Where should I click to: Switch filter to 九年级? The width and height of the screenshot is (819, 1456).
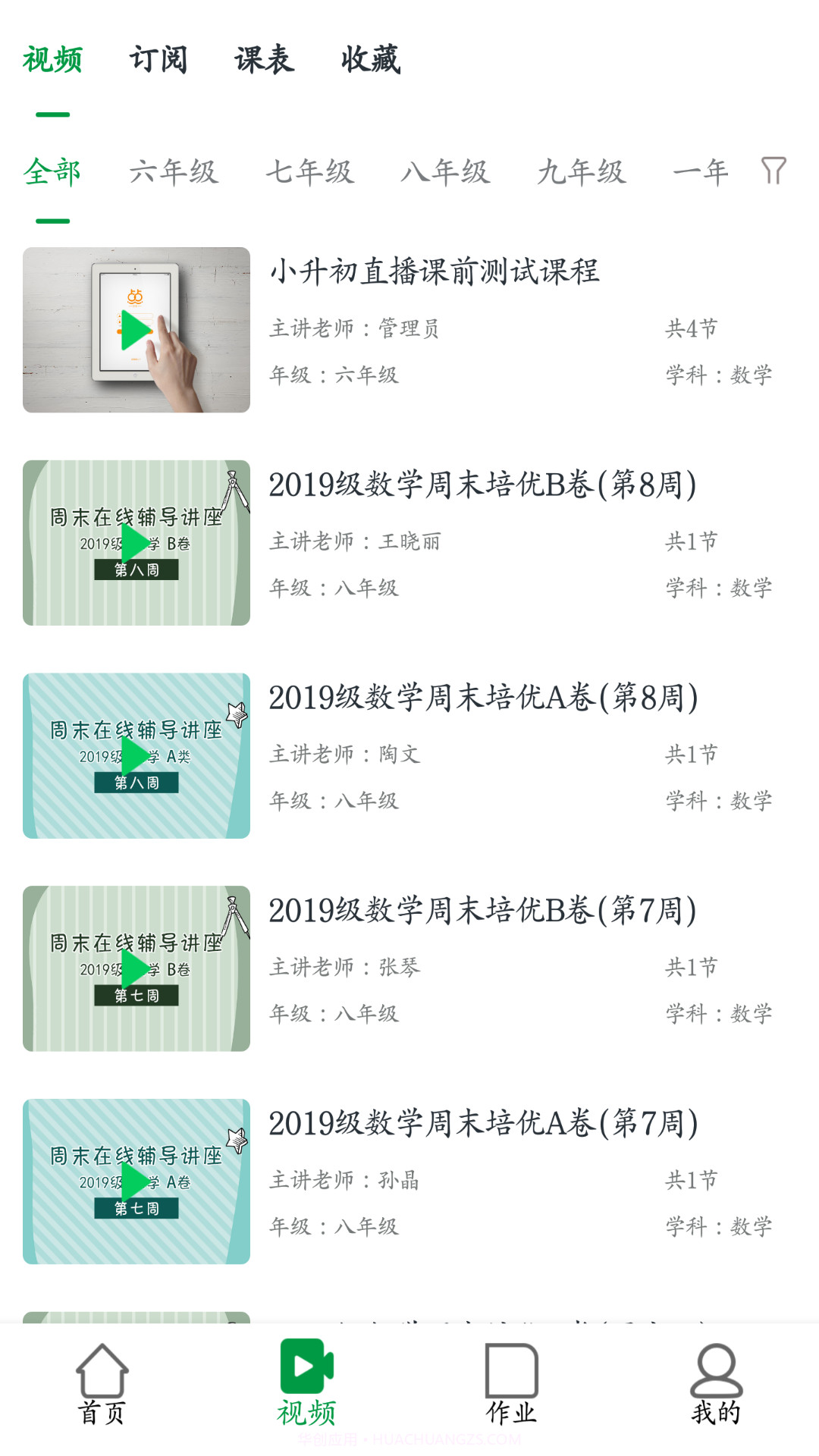[x=580, y=173]
